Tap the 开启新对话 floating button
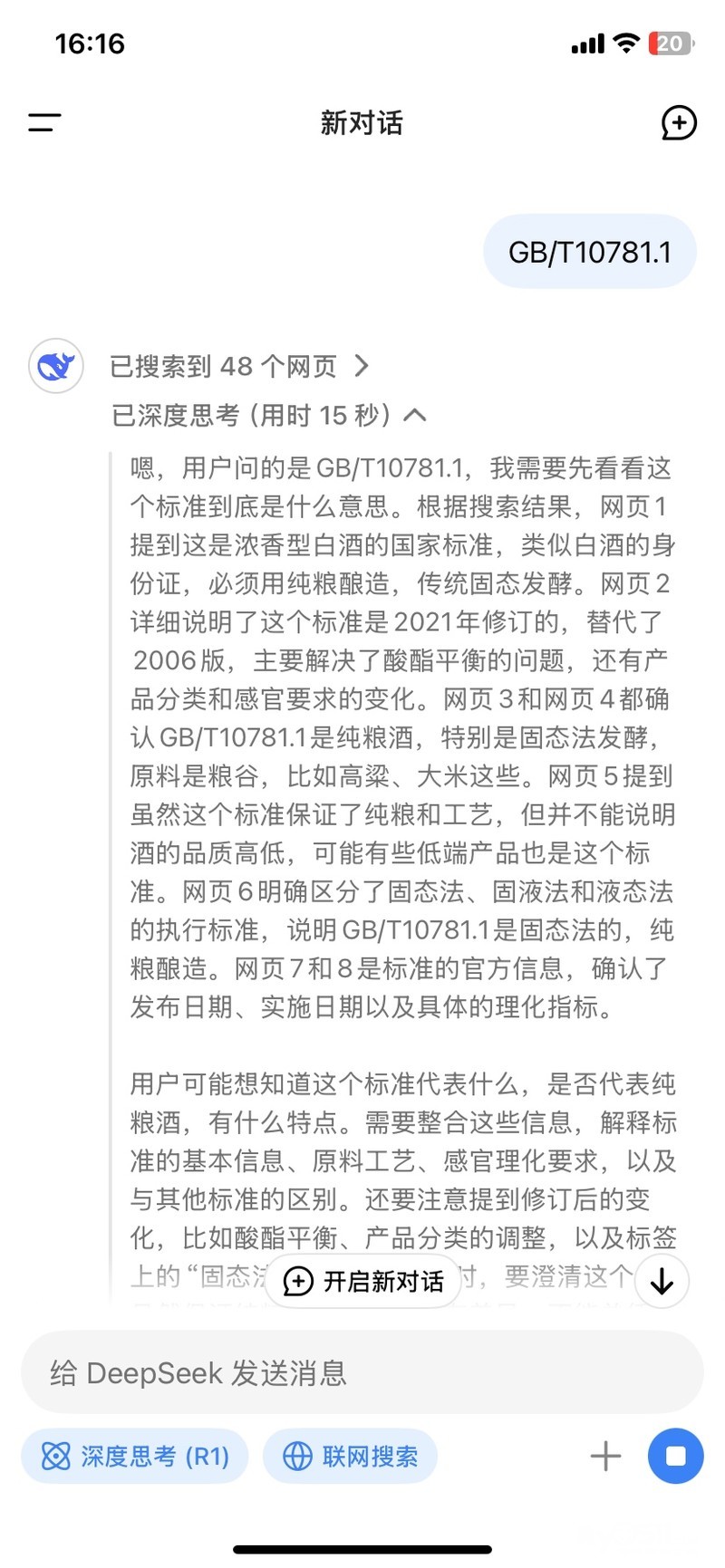725x1568 pixels. [364, 1281]
